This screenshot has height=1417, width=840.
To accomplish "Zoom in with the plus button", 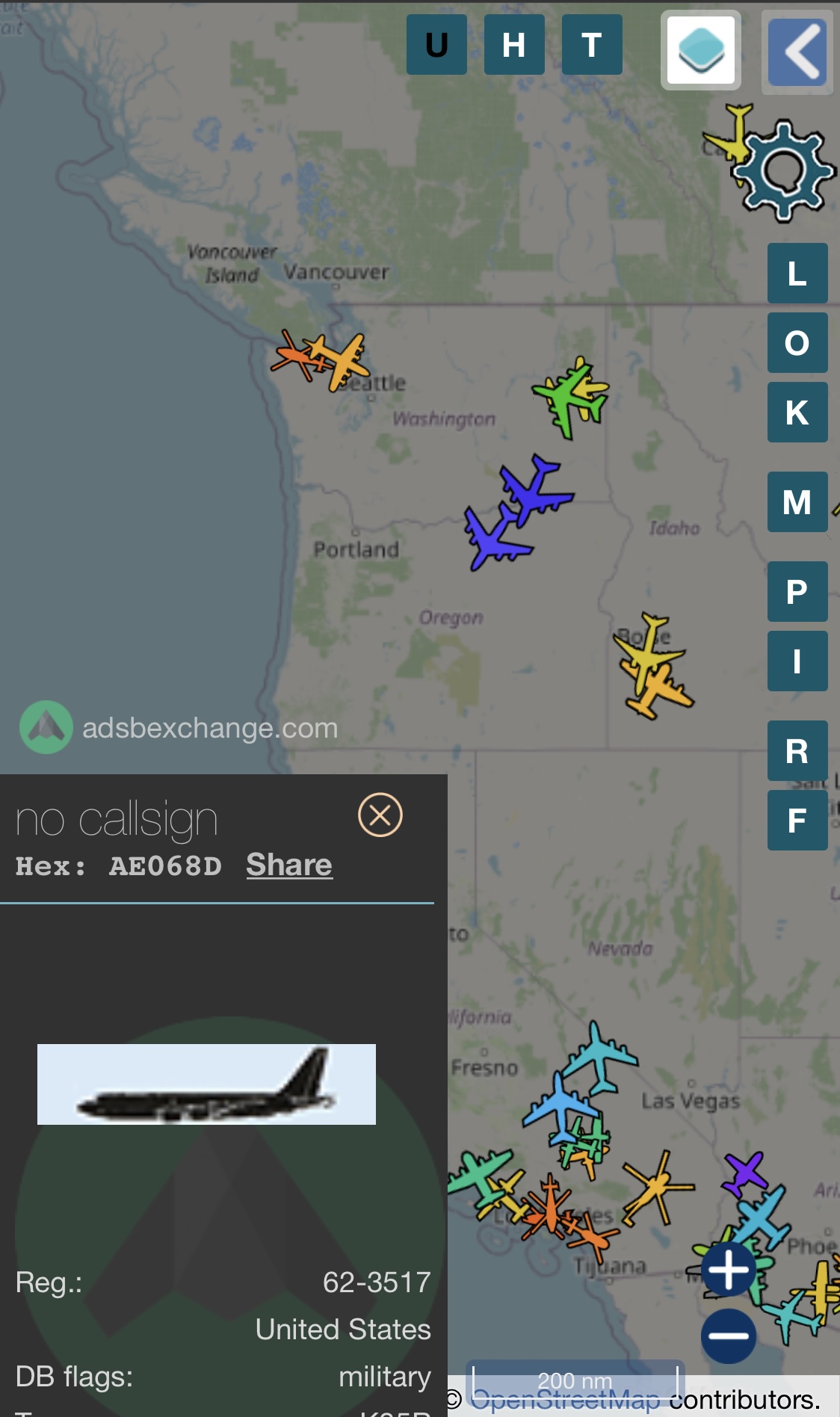I will pyautogui.click(x=729, y=1269).
